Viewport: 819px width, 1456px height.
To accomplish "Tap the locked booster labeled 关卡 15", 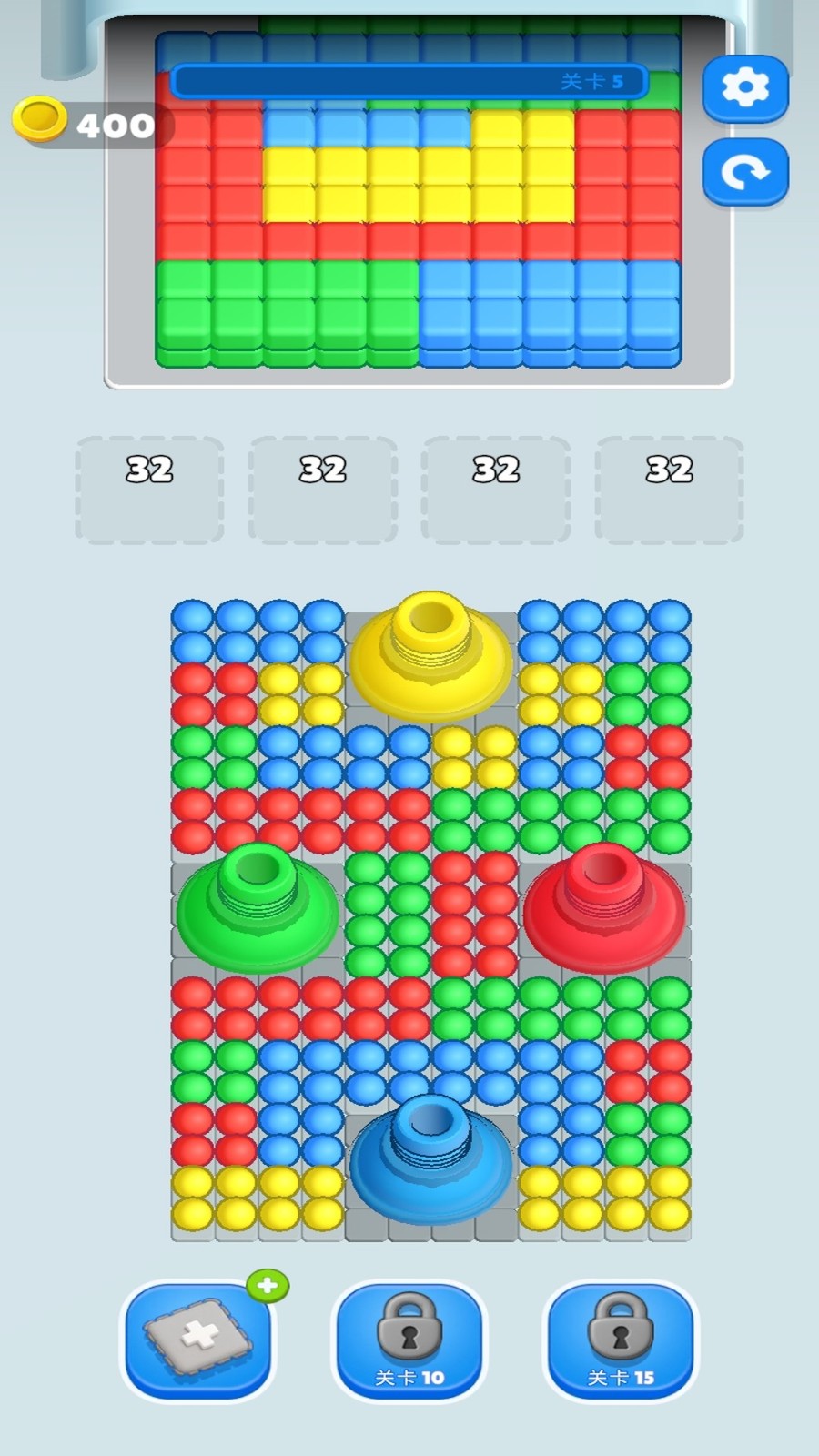I will click(x=621, y=1340).
